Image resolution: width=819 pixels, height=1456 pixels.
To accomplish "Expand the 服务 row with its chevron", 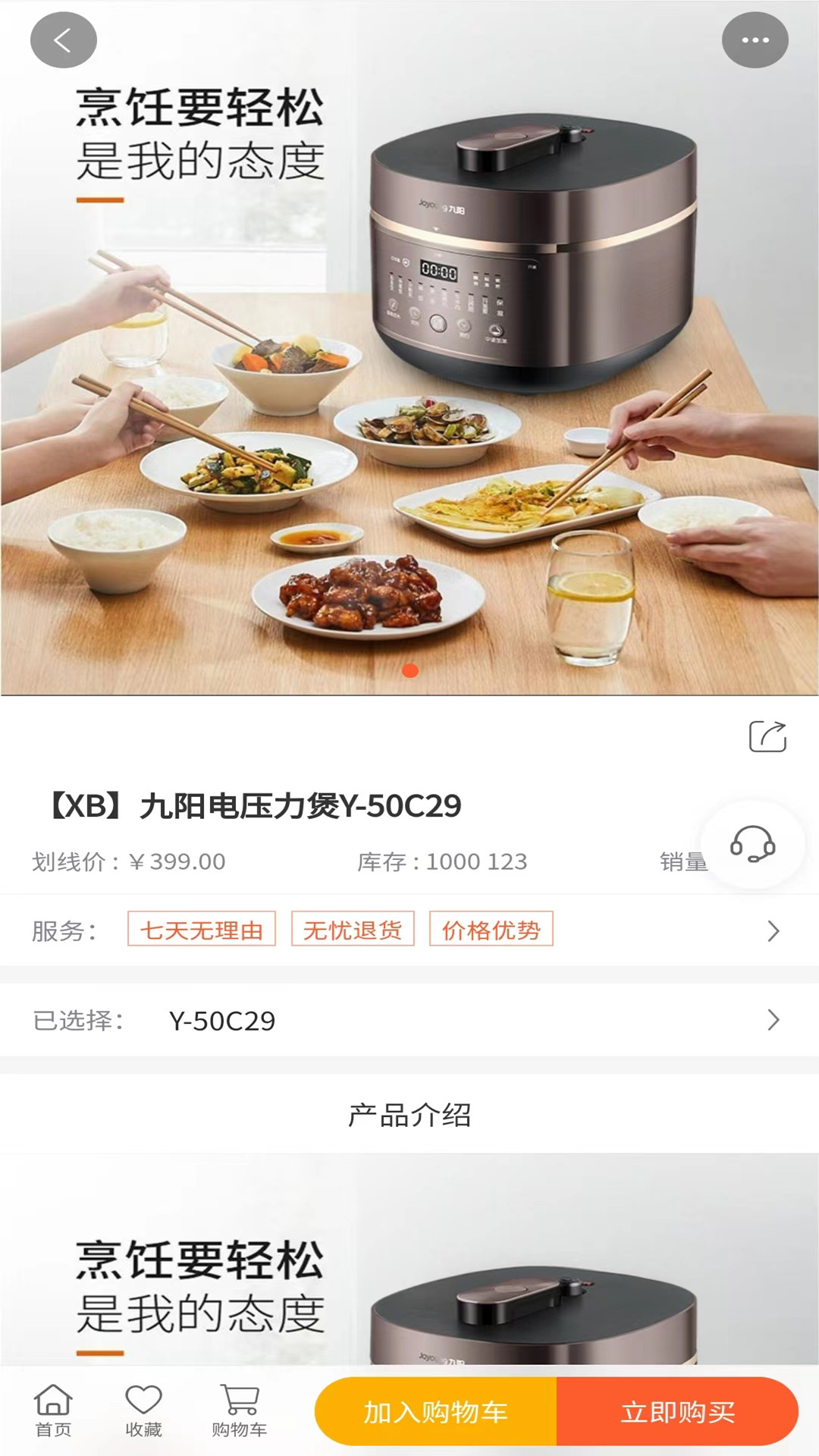I will (772, 928).
